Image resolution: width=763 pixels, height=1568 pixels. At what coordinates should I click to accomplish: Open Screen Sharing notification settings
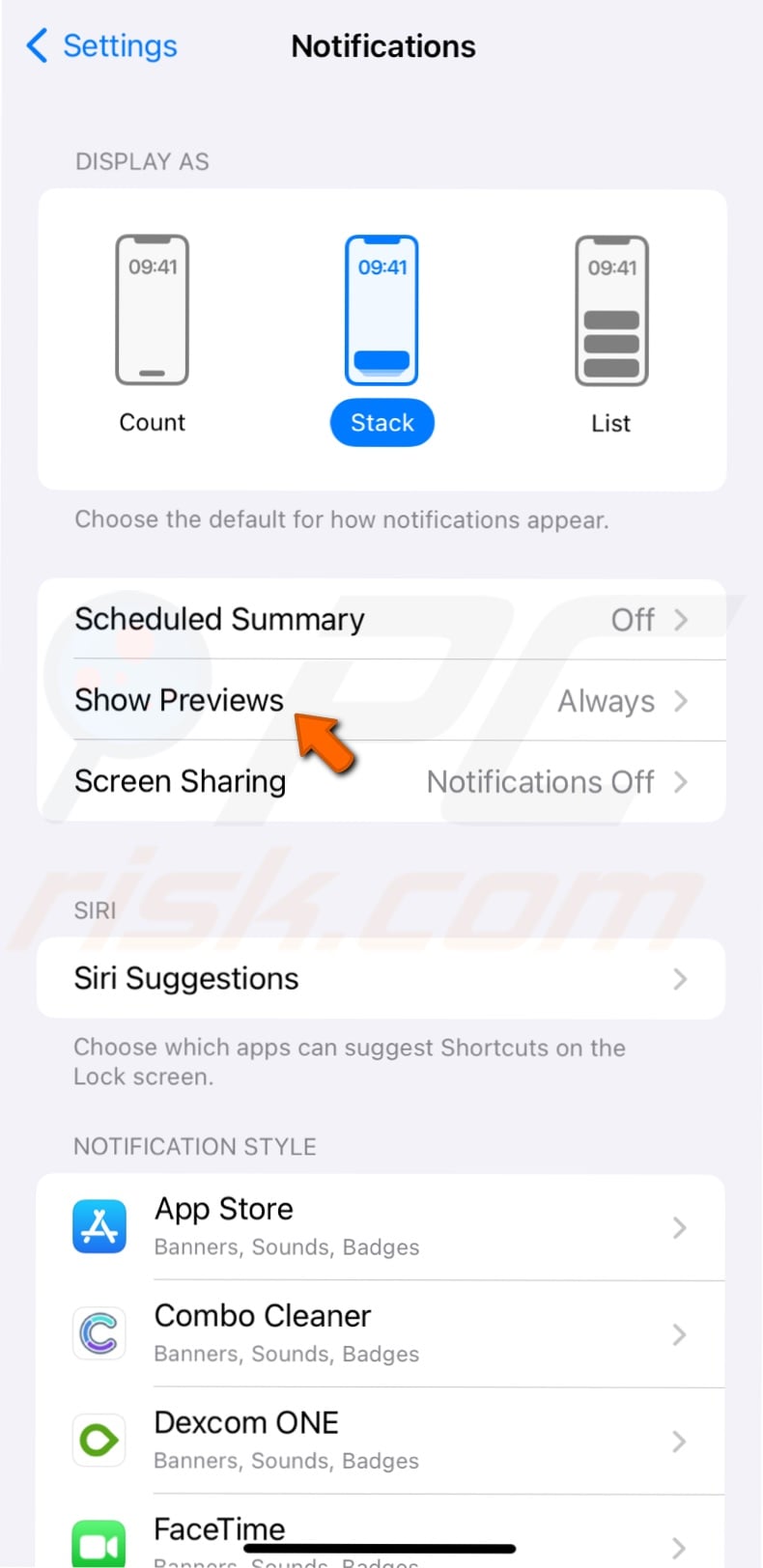tap(381, 781)
